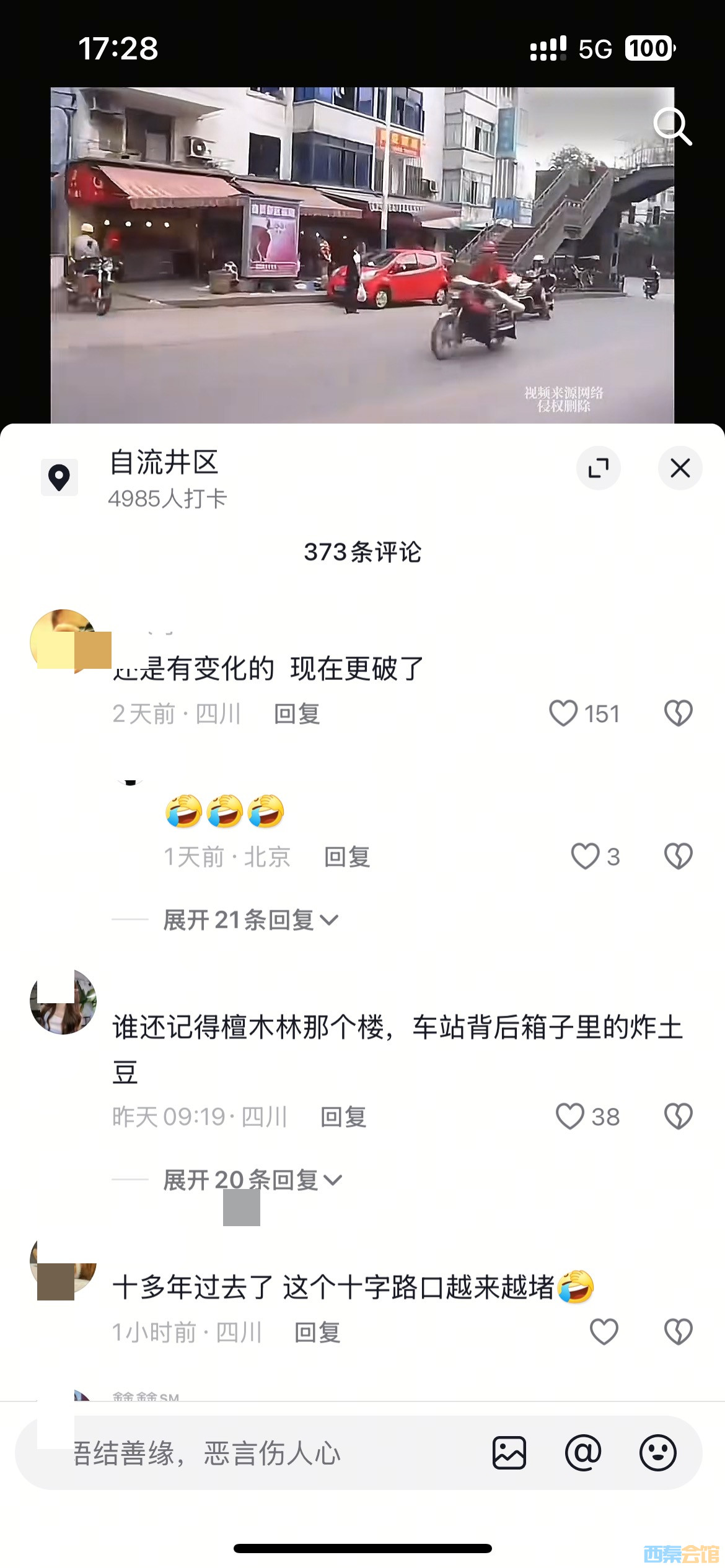This screenshot has width=725, height=1568.
Task: Like the comment about 檀木林 炸土豆
Action: [570, 1117]
